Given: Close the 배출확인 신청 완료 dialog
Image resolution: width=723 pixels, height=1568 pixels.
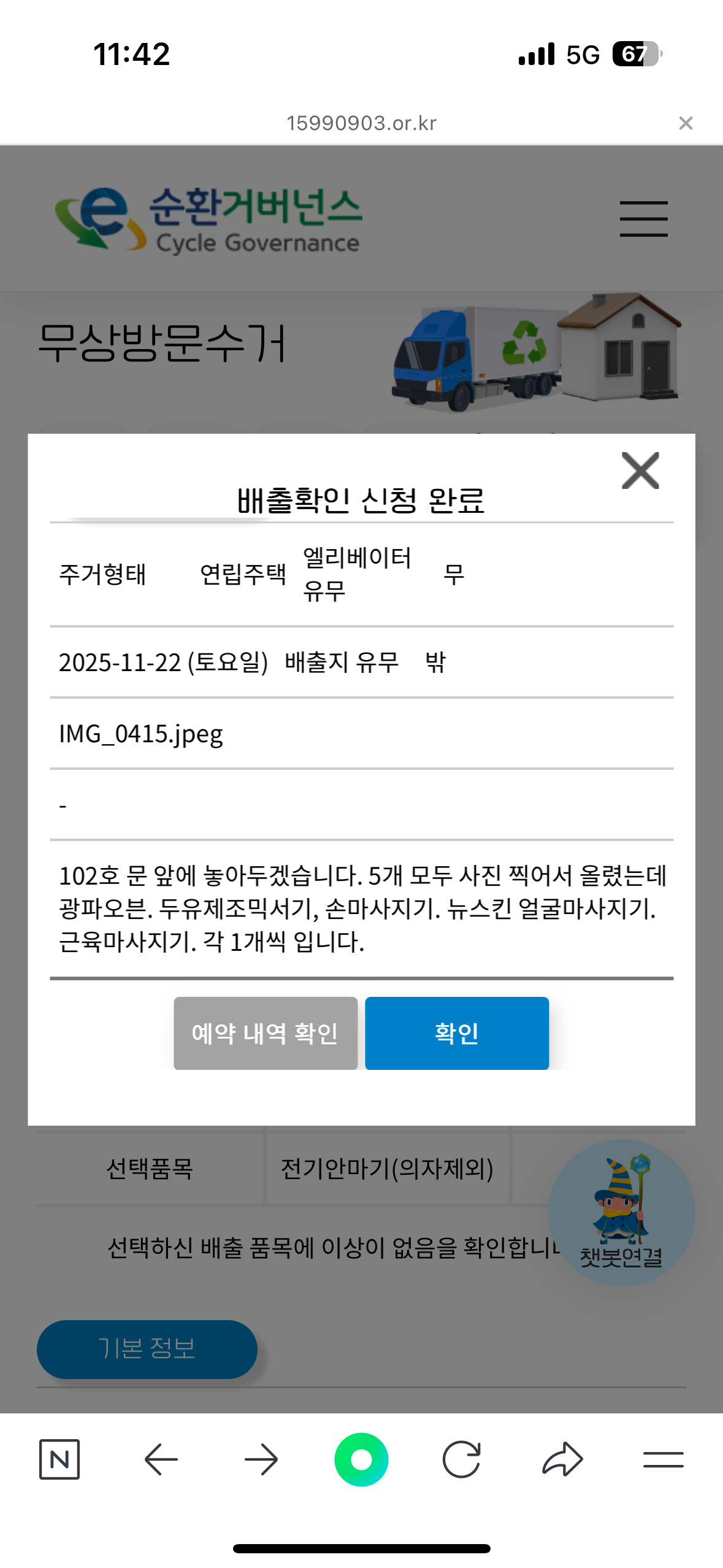Looking at the screenshot, I should pyautogui.click(x=640, y=471).
